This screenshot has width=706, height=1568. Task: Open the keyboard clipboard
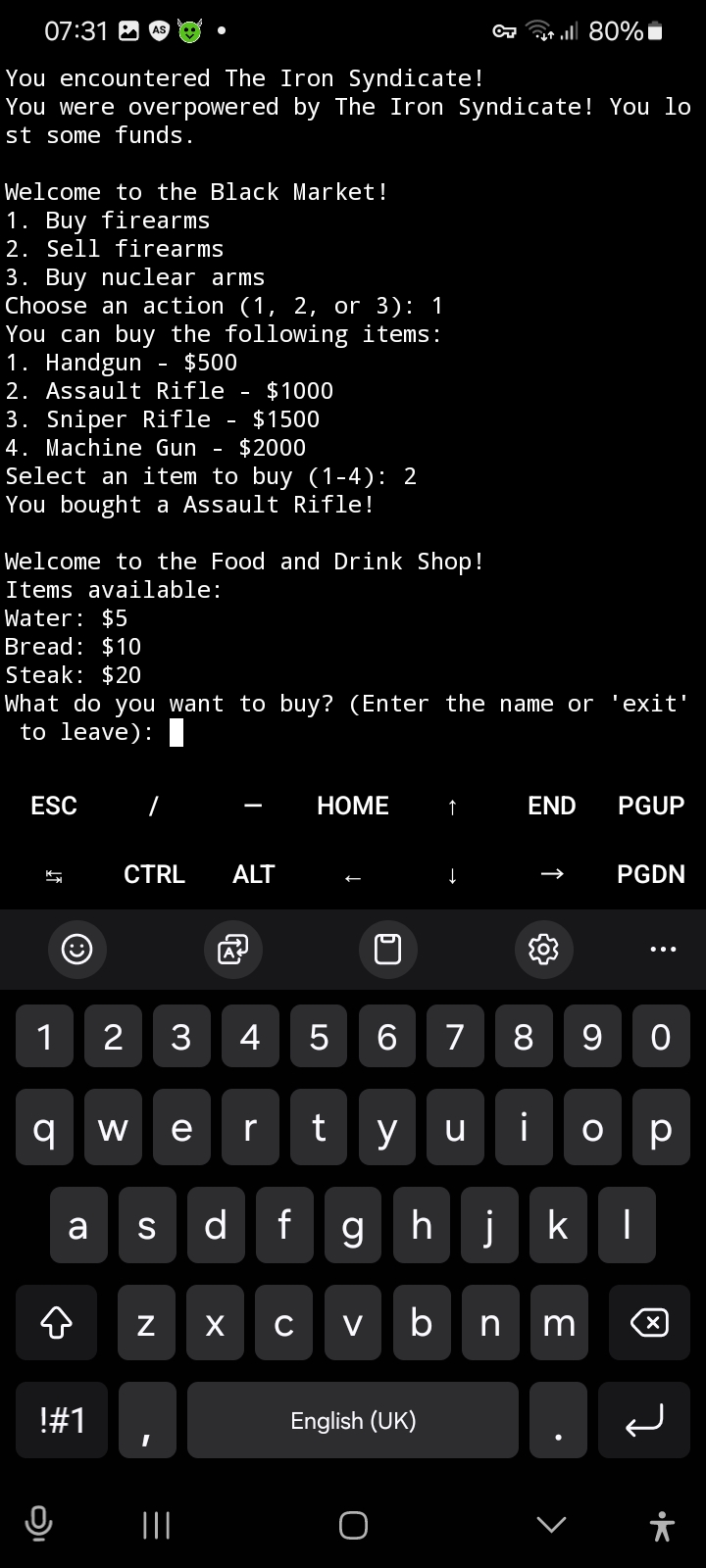388,949
